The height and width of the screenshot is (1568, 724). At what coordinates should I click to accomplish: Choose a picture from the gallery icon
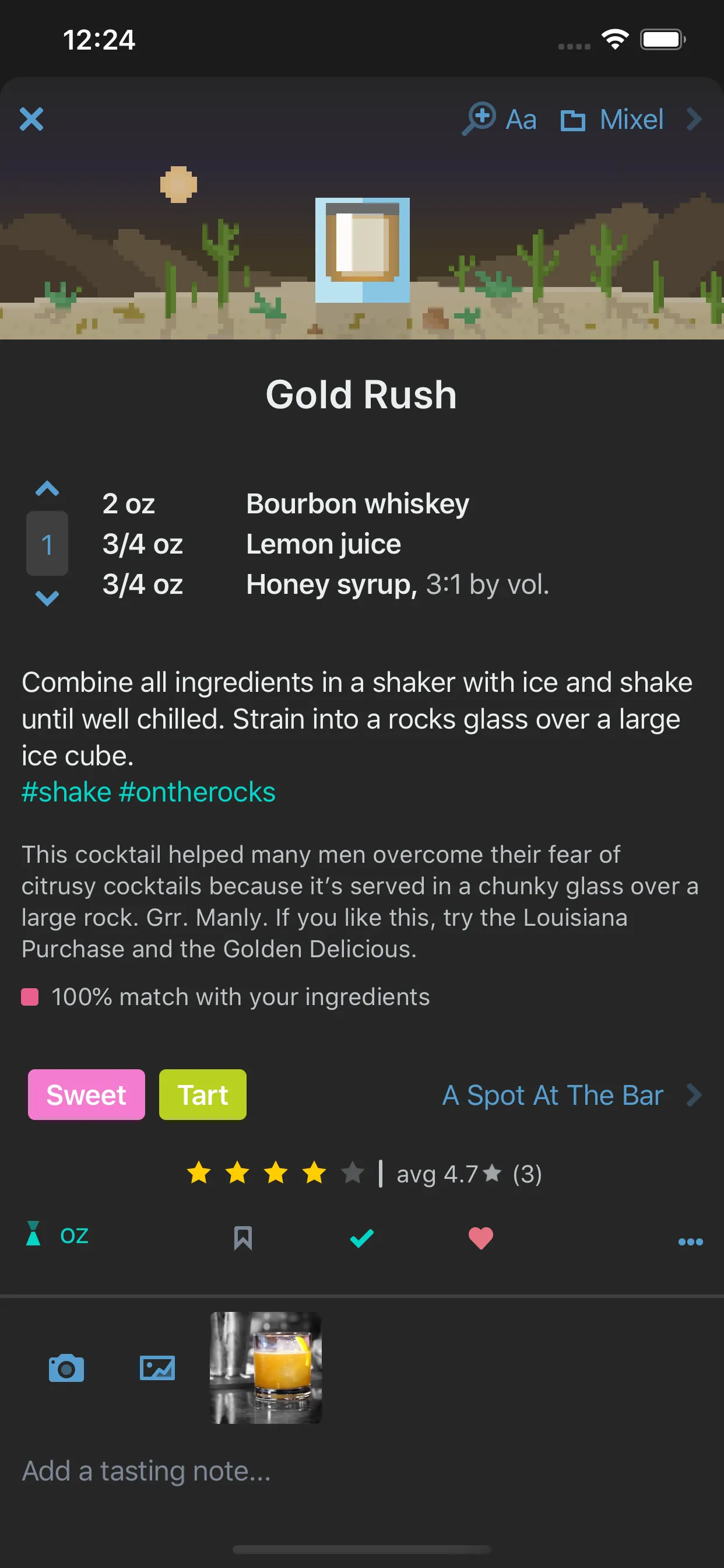click(157, 1368)
